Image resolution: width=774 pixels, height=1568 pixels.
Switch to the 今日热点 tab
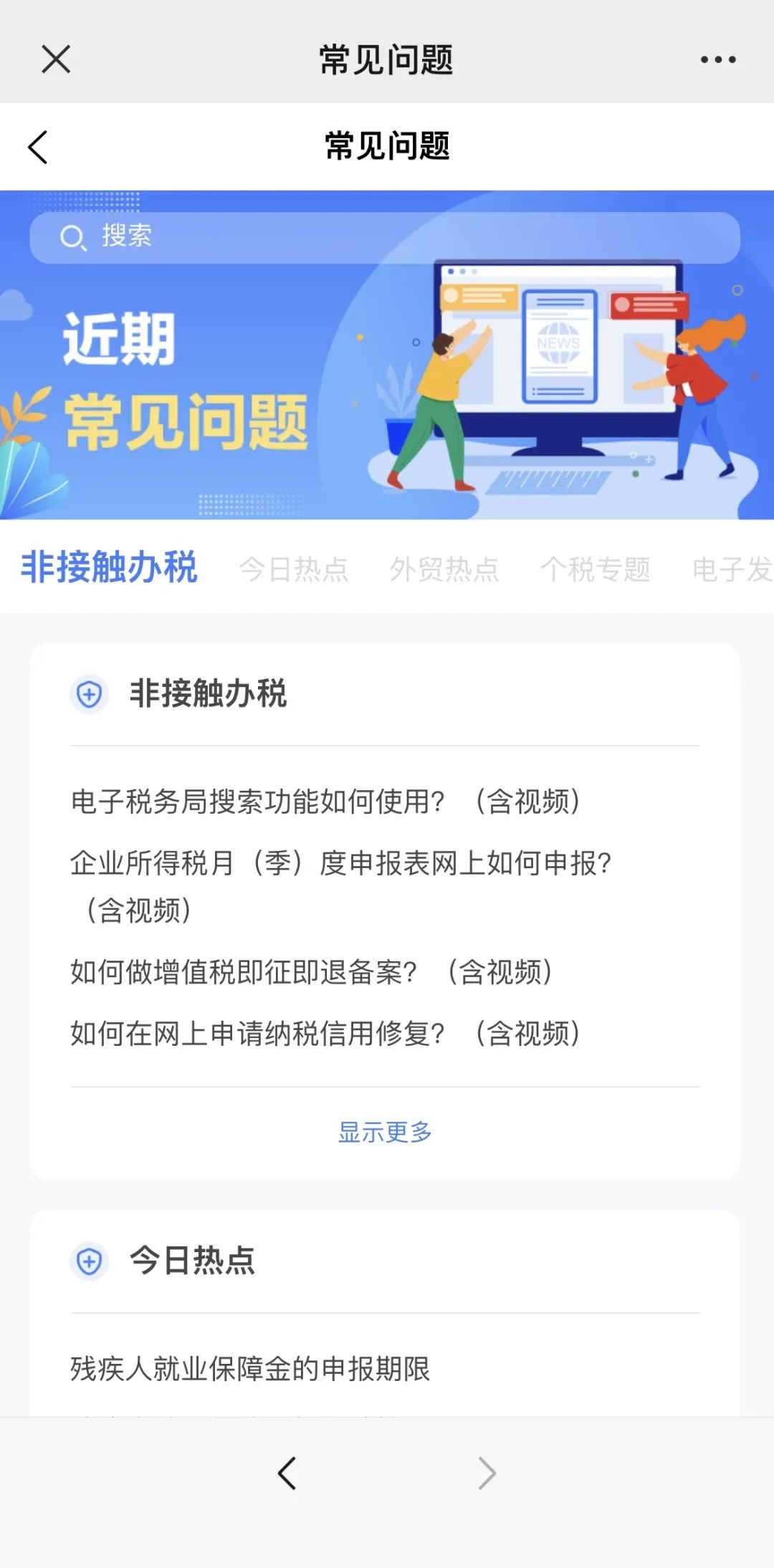pos(294,569)
